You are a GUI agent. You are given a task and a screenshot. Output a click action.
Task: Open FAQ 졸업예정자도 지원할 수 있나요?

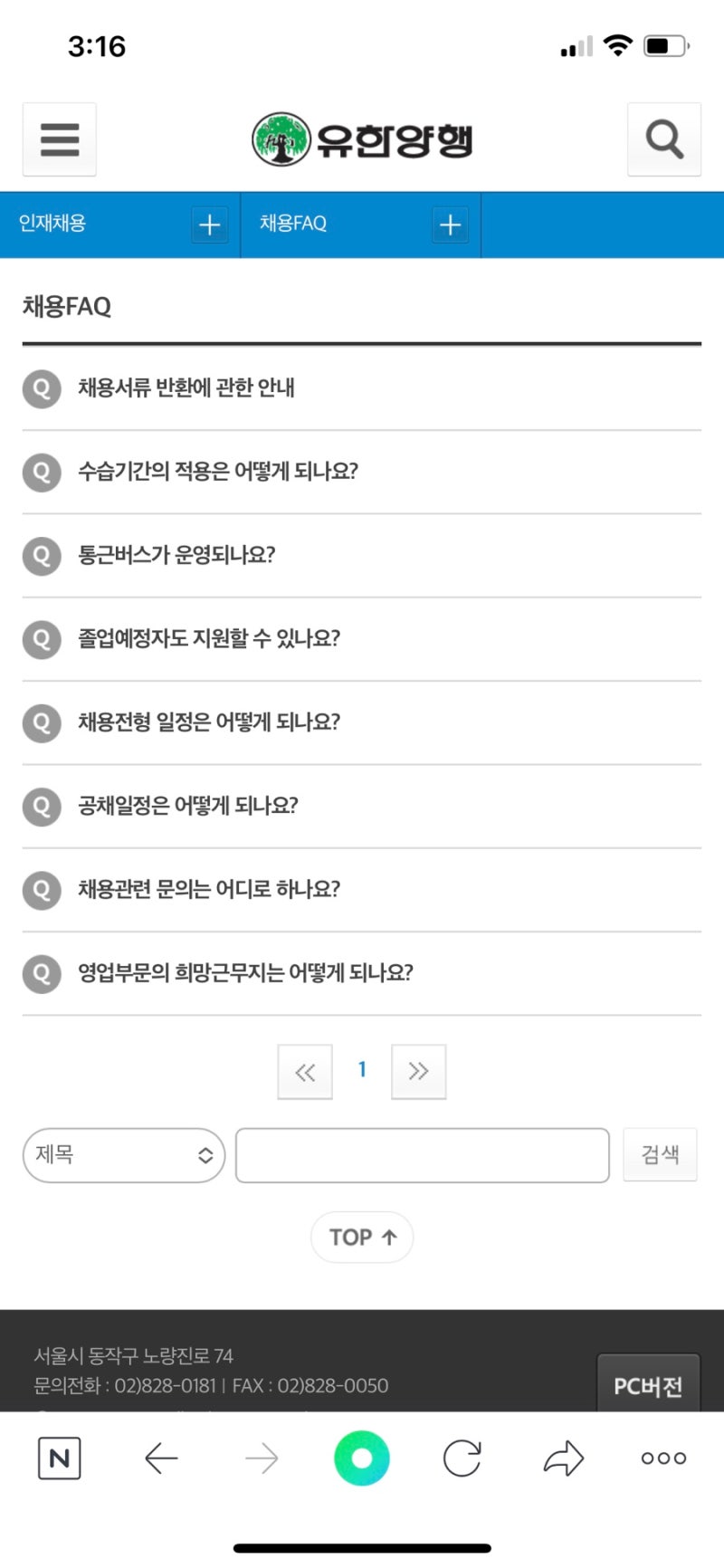209,638
